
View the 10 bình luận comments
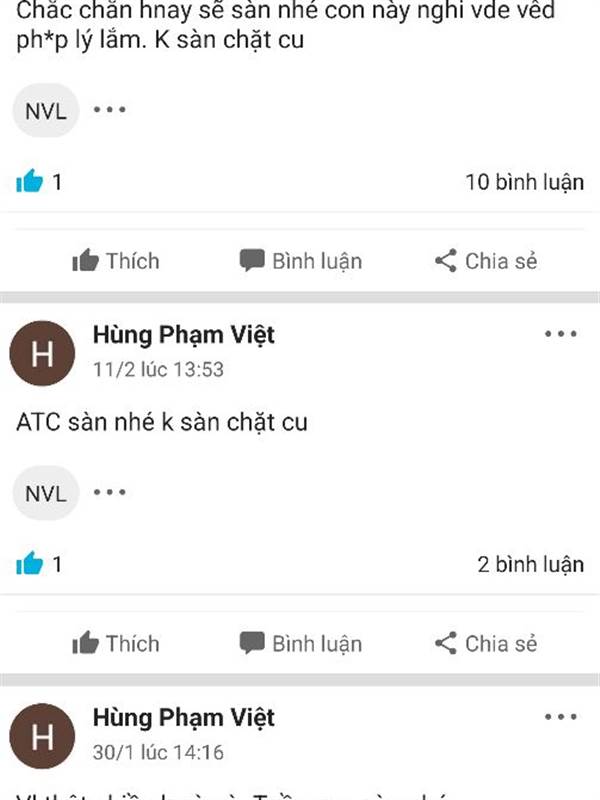(x=524, y=182)
